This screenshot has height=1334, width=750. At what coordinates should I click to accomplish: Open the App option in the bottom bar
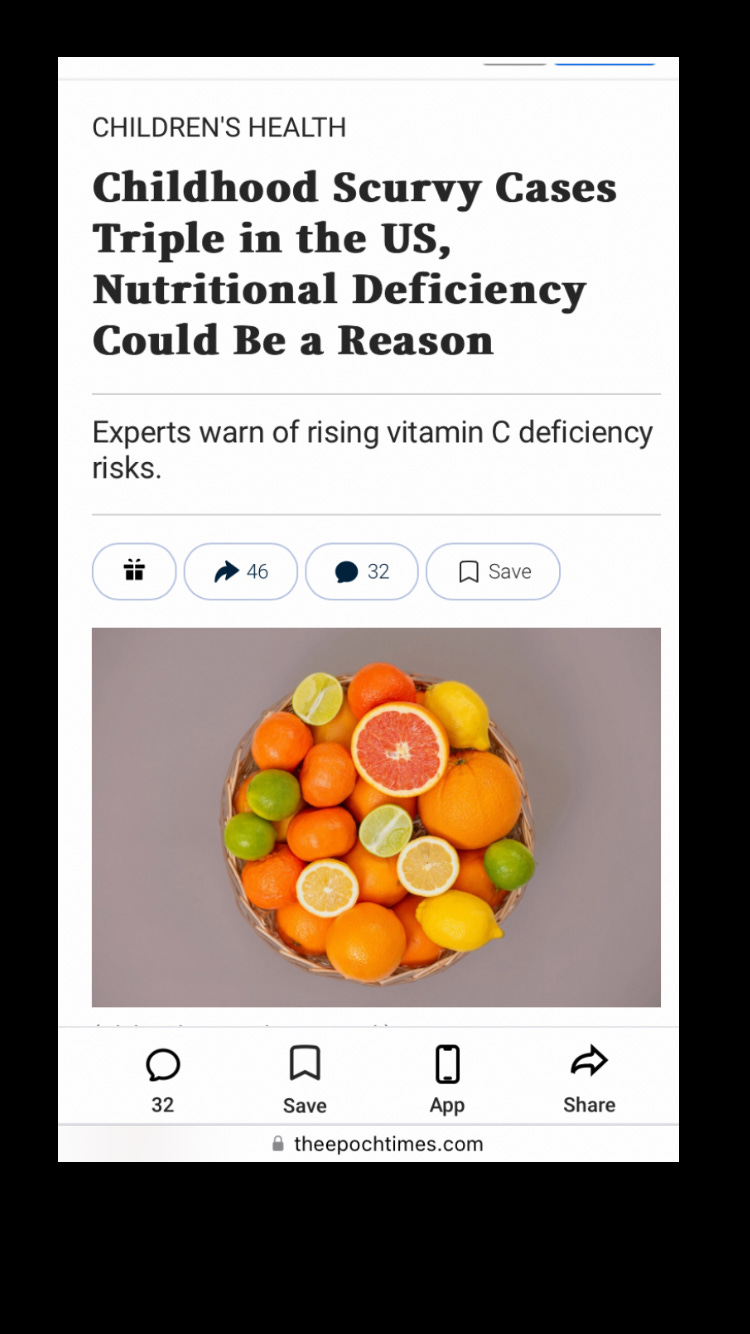[447, 1078]
